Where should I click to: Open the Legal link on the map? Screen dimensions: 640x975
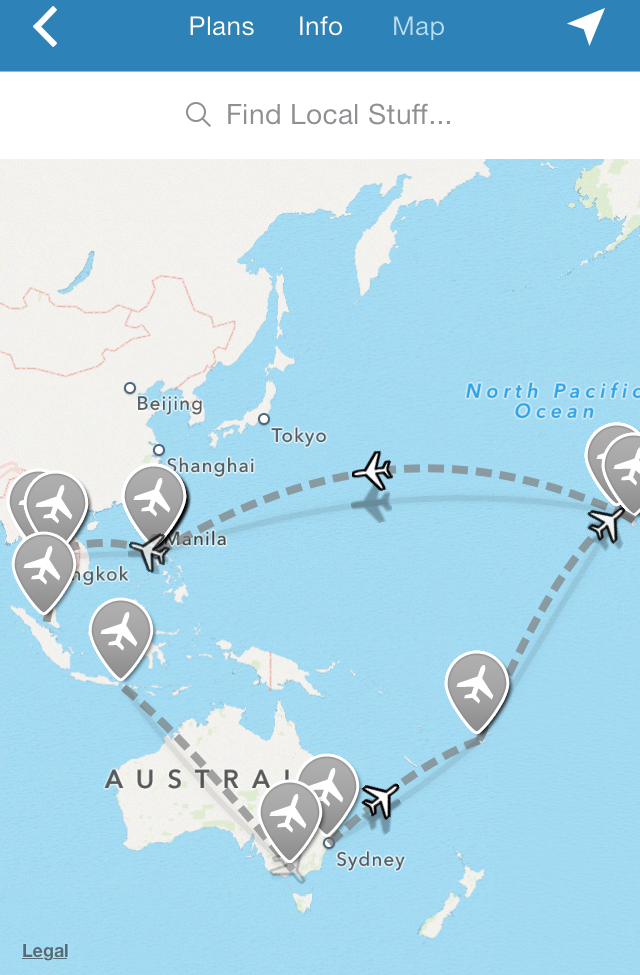click(x=45, y=951)
